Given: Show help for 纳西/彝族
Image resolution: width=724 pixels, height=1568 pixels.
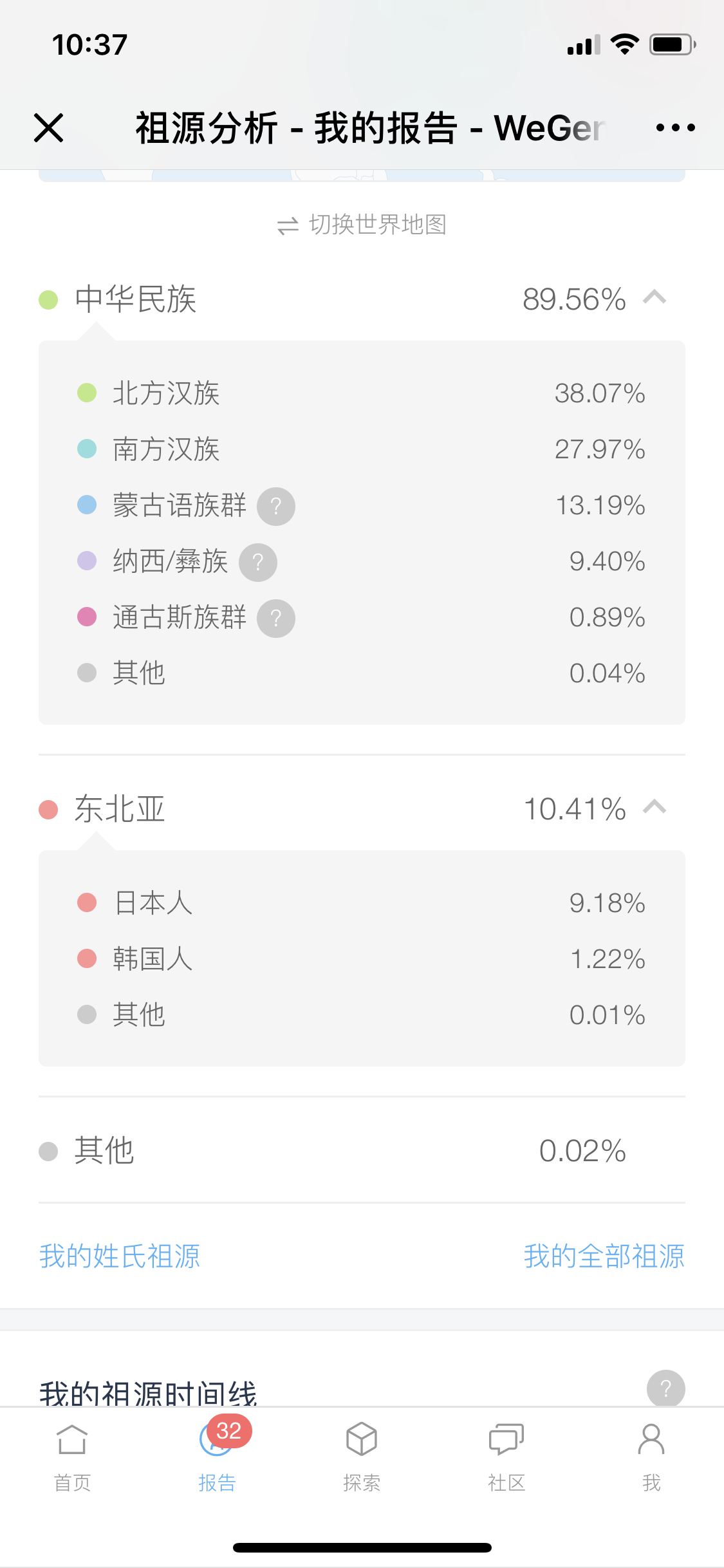Looking at the screenshot, I should [258, 563].
